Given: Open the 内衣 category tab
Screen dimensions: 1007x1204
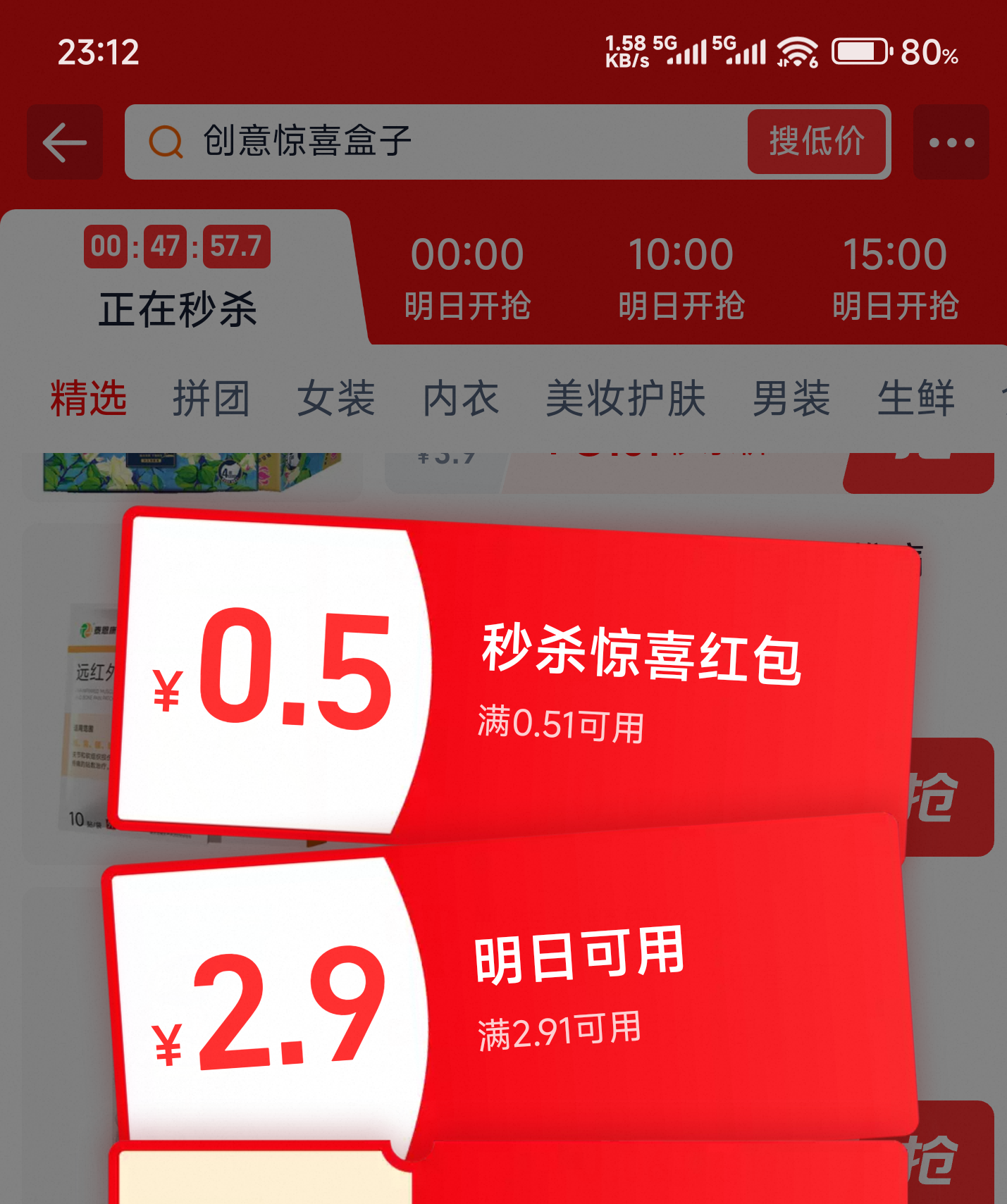Looking at the screenshot, I should pyautogui.click(x=461, y=398).
